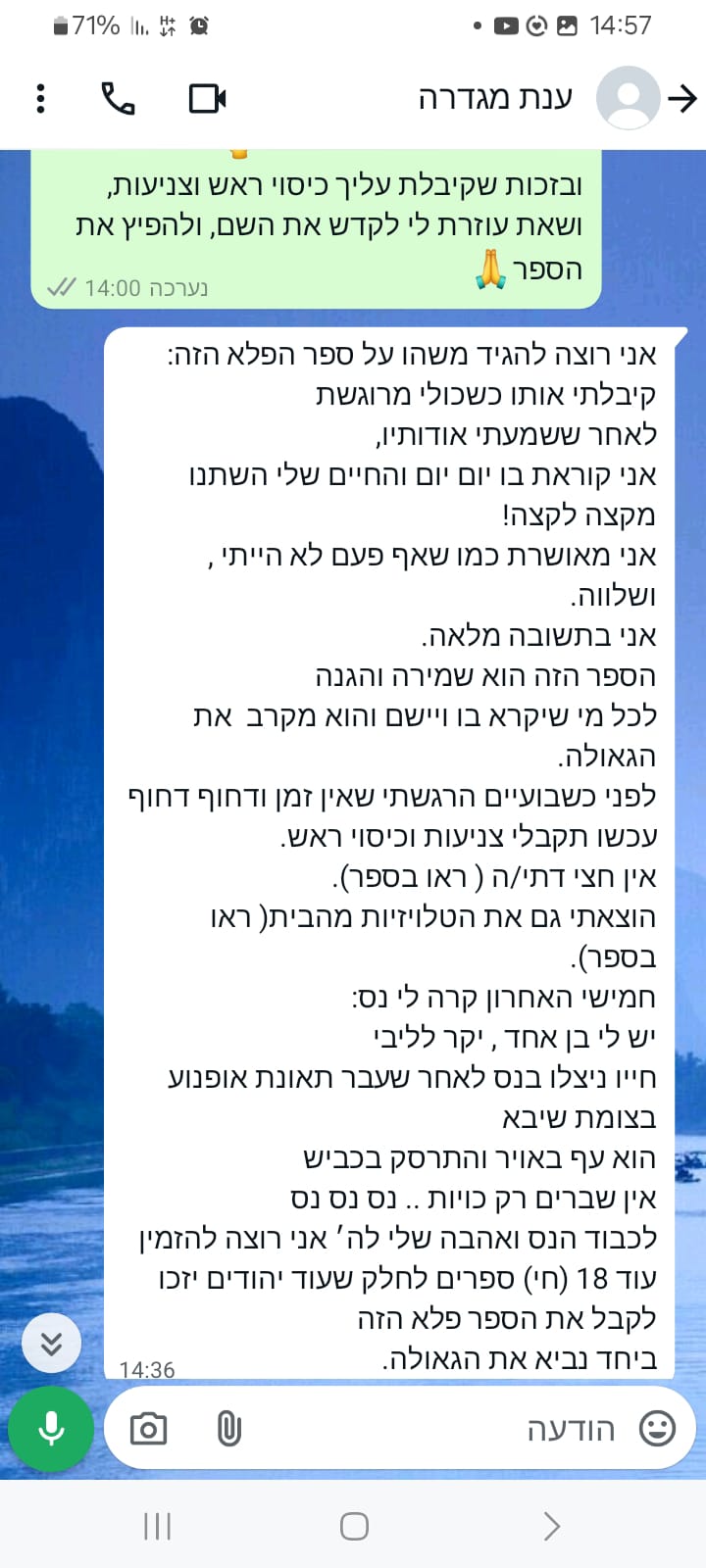Go to the home screen

click(354, 1526)
